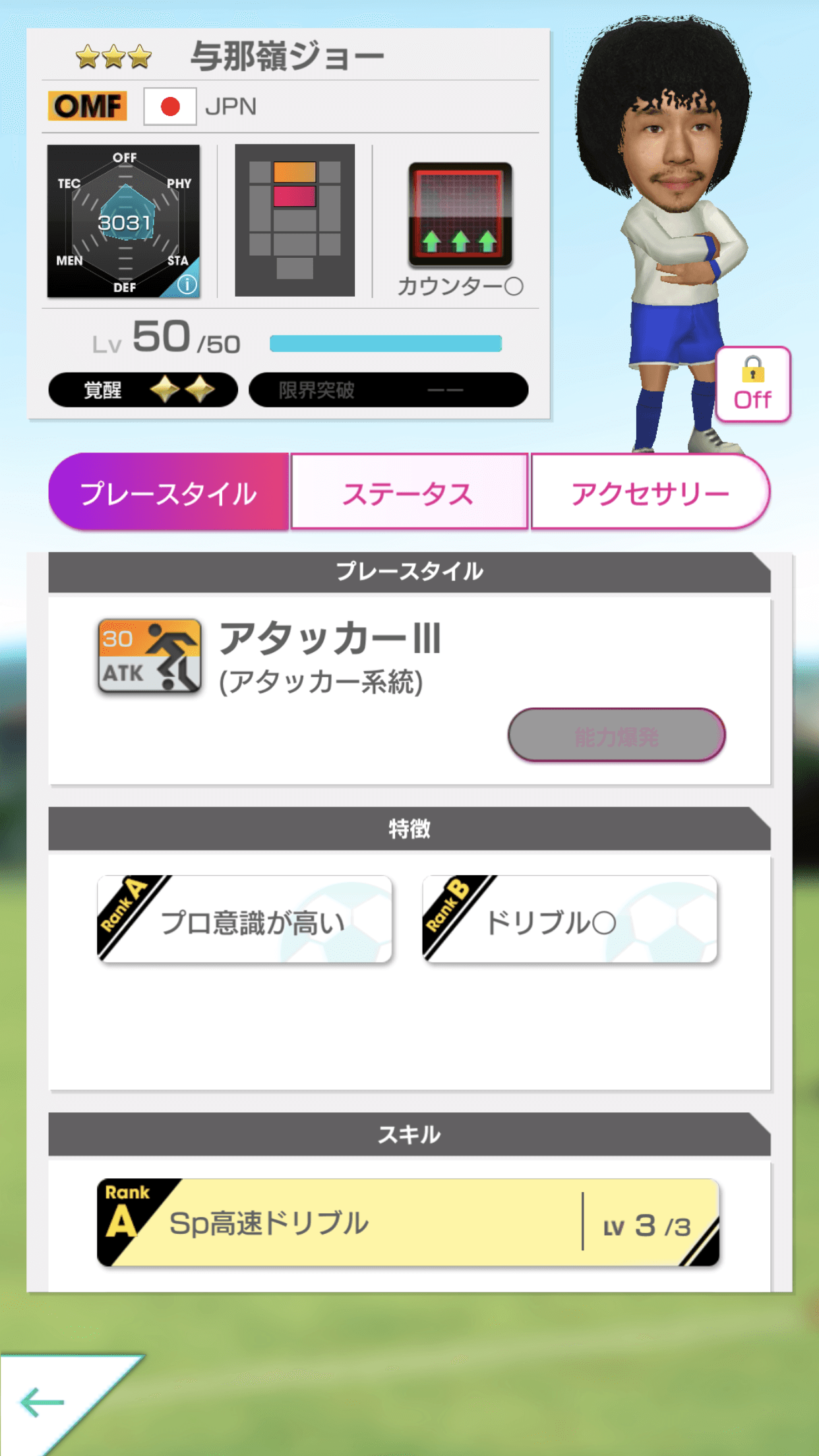The width and height of the screenshot is (819, 1456).
Task: Expand the スキル skills section header
Action: [x=409, y=1134]
